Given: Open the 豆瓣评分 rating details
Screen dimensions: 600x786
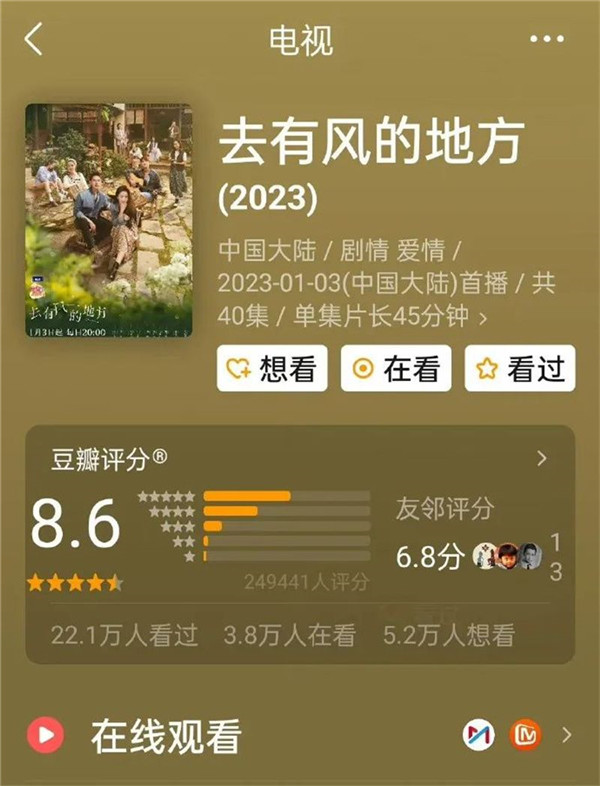Looking at the screenshot, I should [542, 459].
